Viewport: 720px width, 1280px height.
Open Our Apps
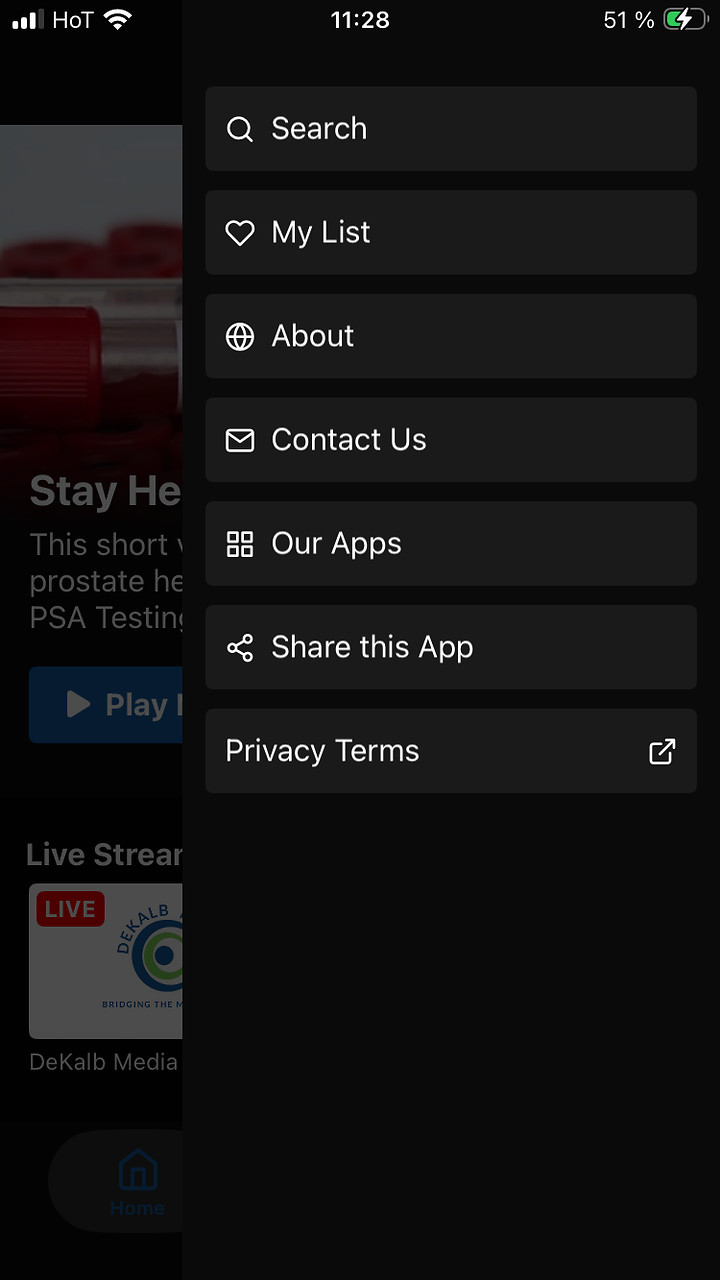(x=450, y=544)
